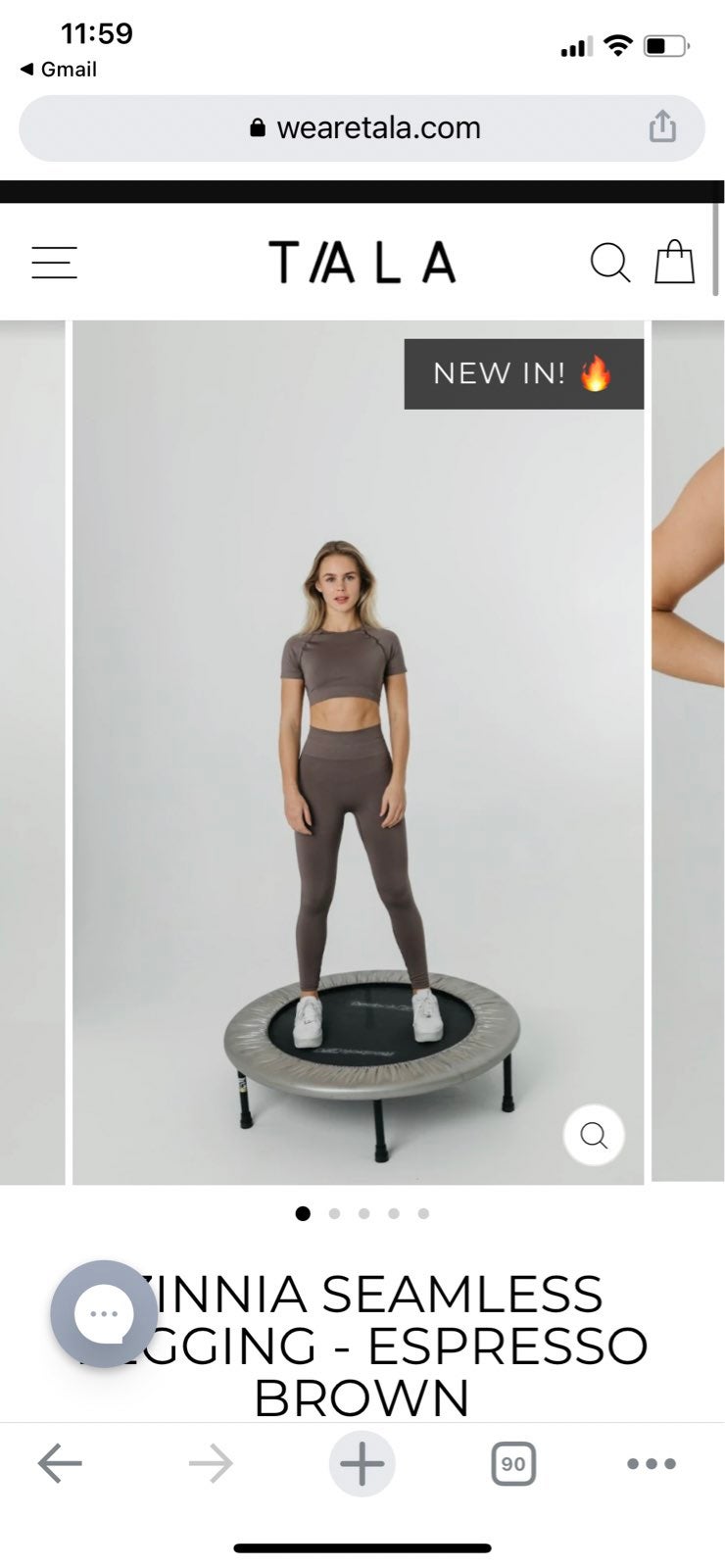
Task: Open a new browser tab
Action: click(362, 1464)
